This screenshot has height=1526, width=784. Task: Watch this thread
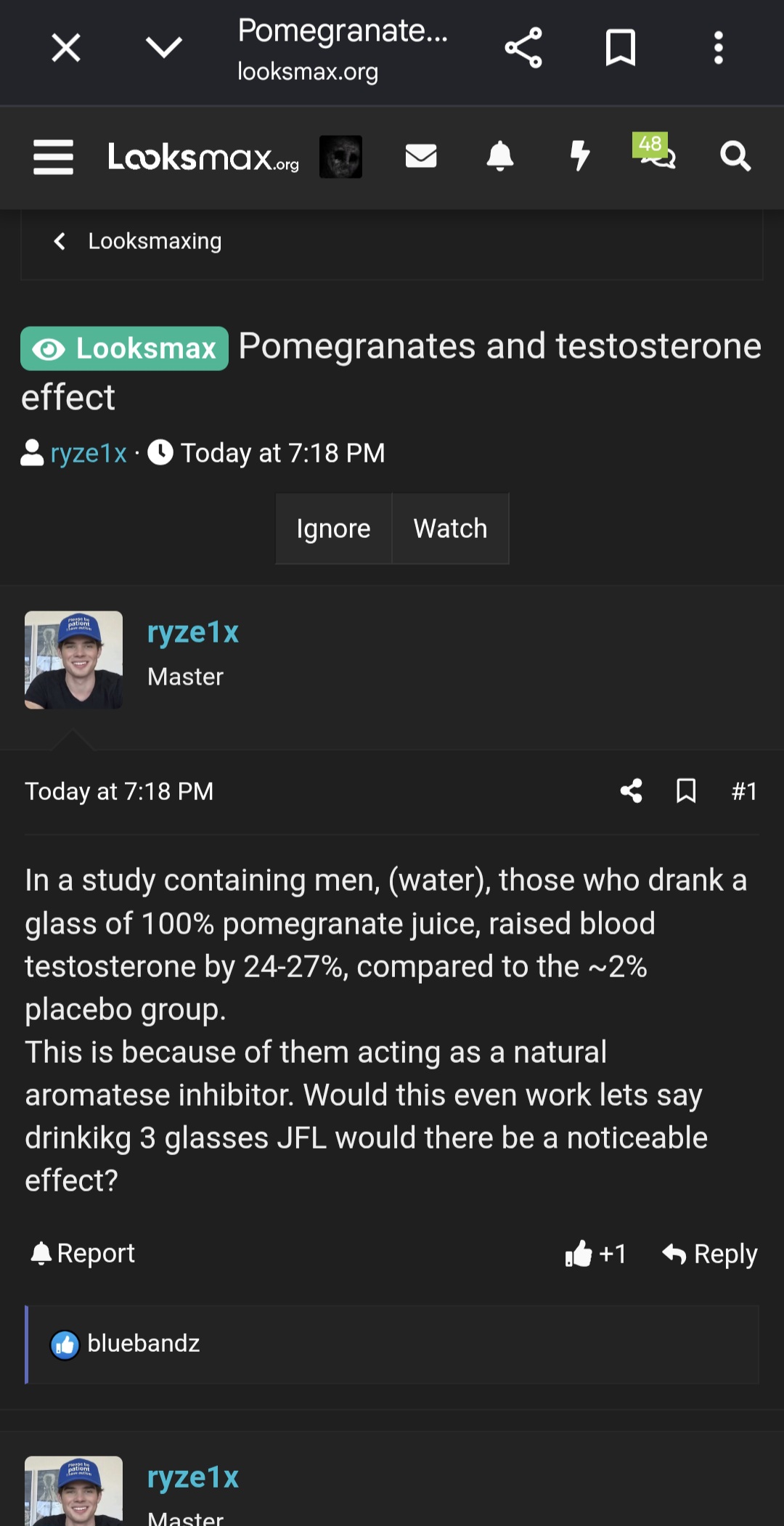click(451, 529)
